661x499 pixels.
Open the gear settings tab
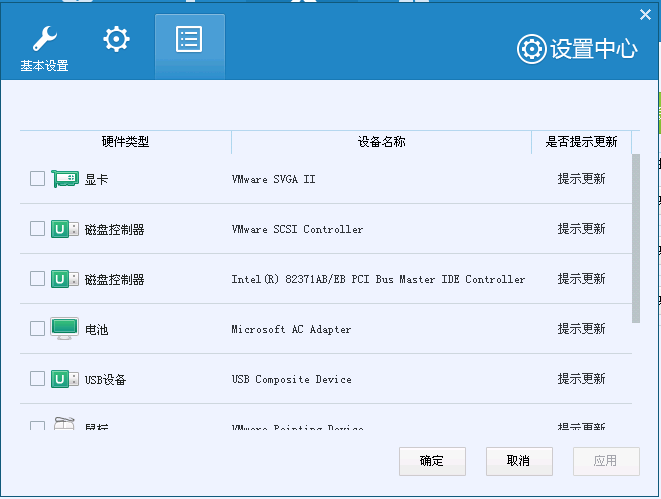(117, 40)
